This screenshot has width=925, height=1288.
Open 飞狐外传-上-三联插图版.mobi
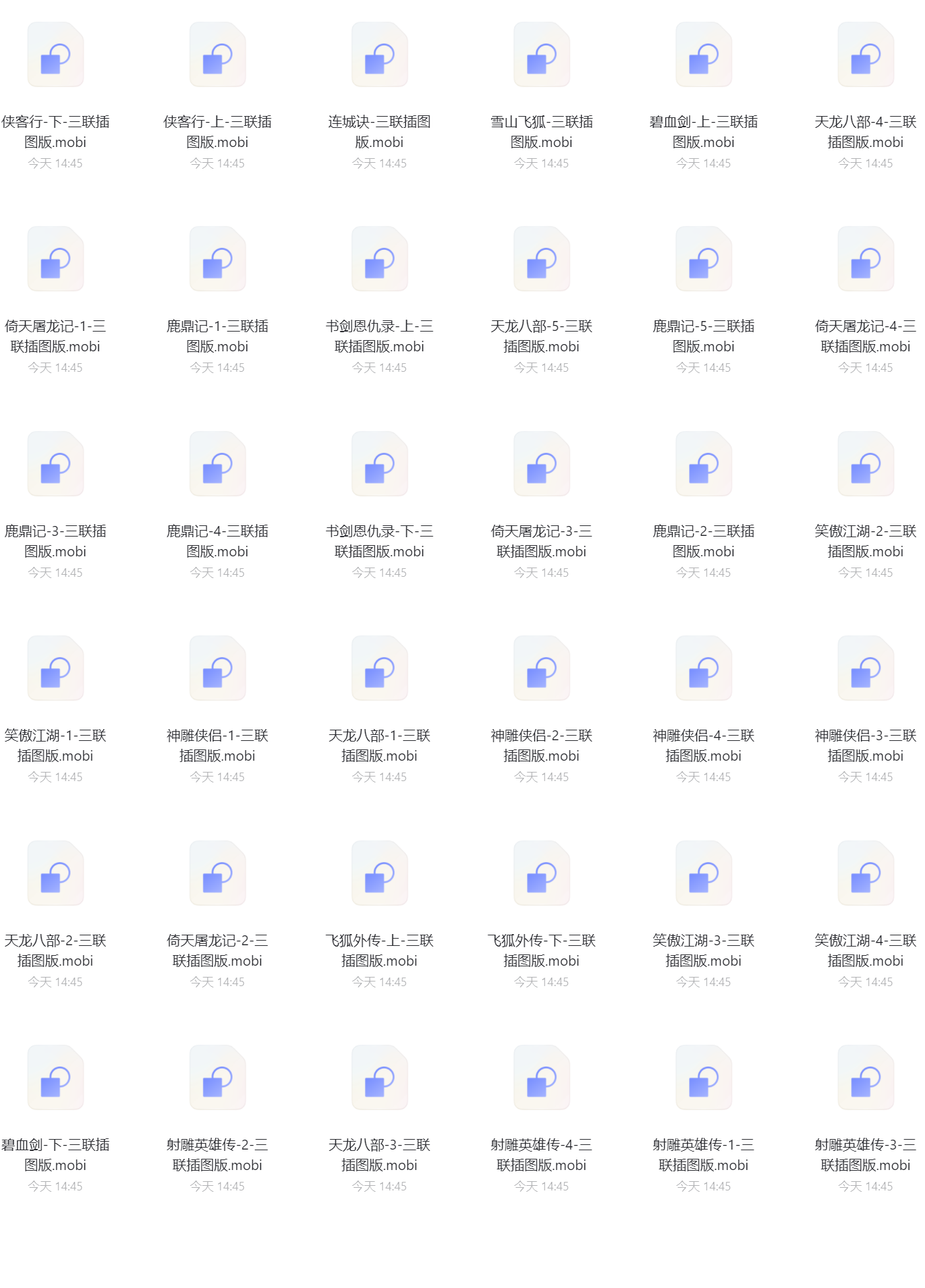[x=379, y=873]
